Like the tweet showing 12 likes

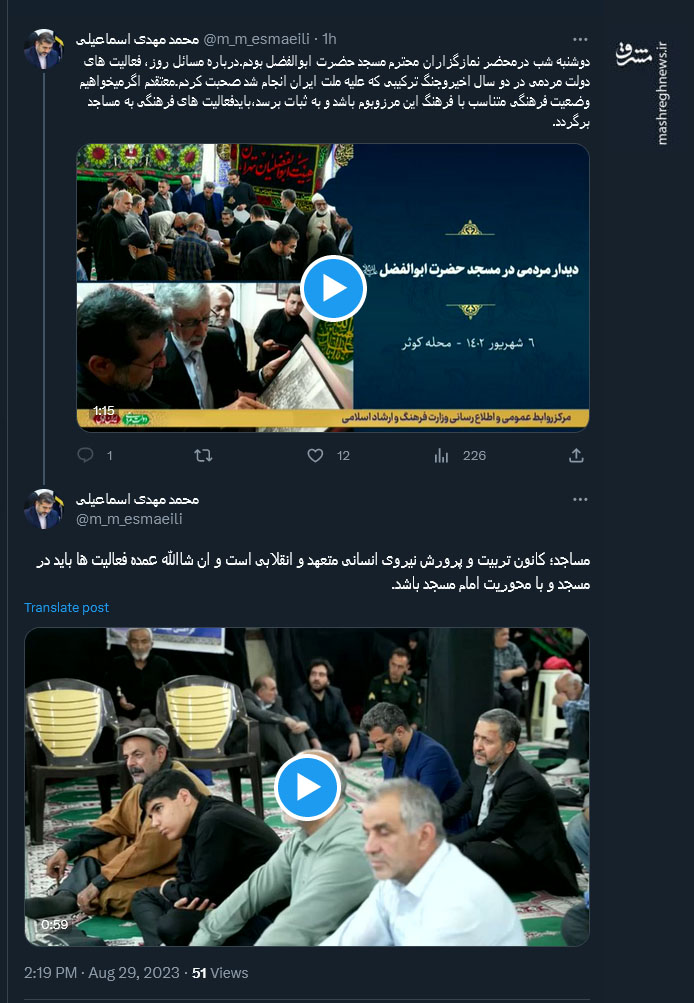315,455
